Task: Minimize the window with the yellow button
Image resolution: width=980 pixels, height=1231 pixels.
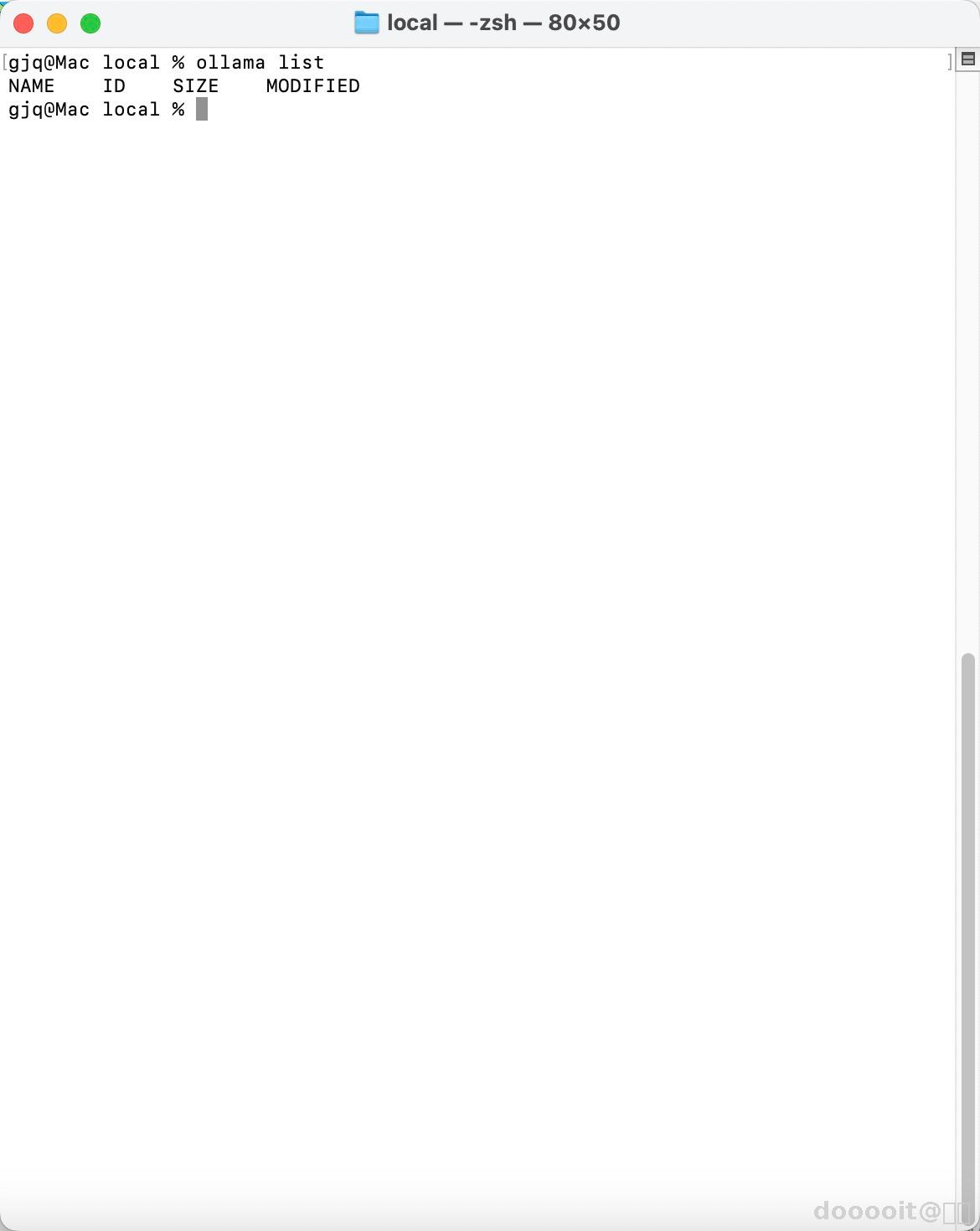Action: point(57,23)
